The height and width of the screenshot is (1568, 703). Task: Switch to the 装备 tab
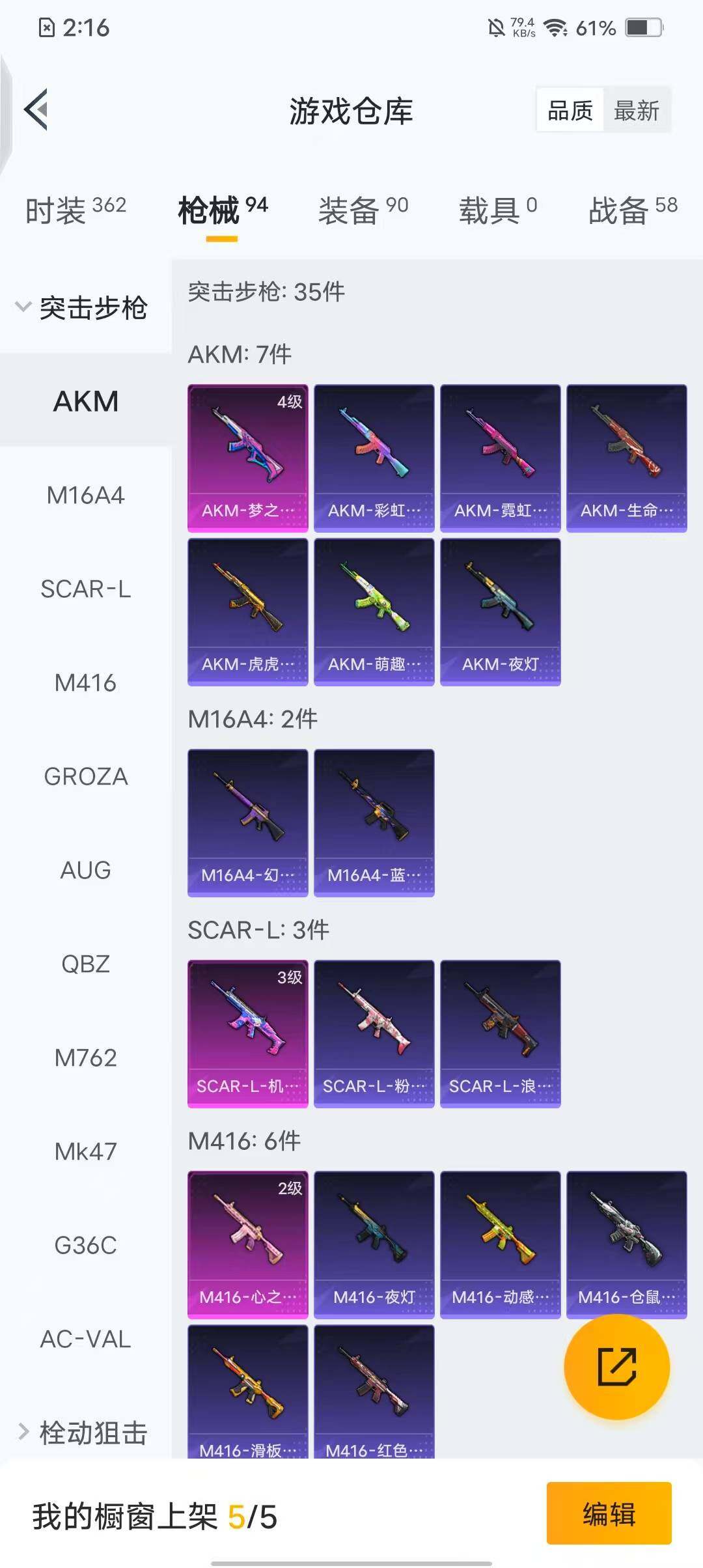point(363,211)
